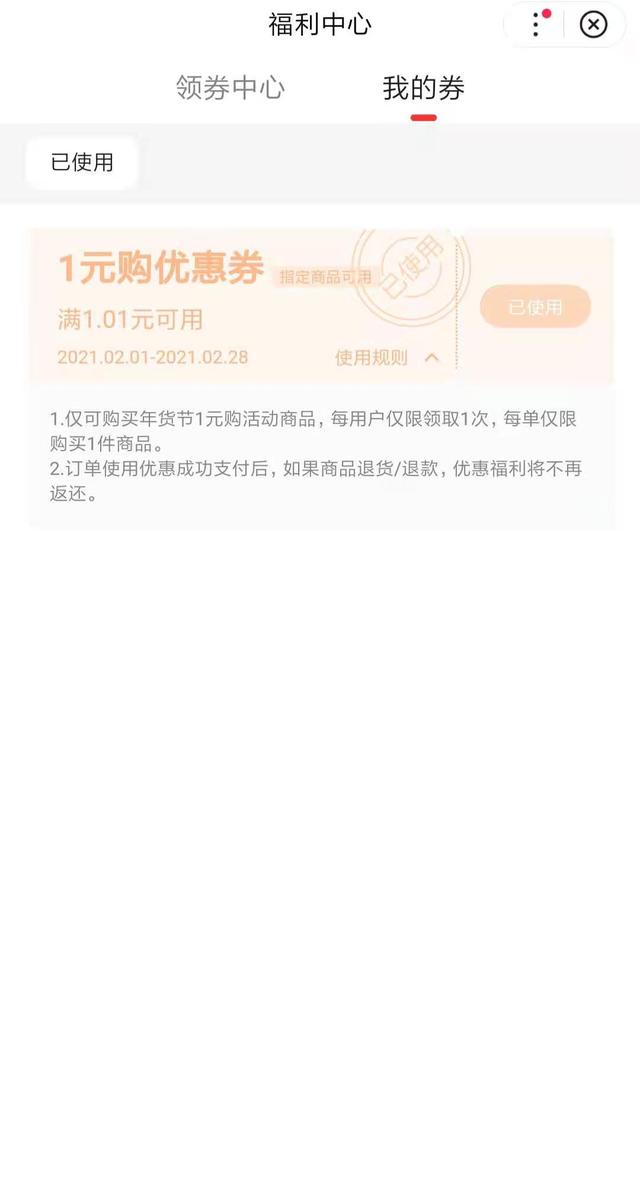Viewport: 640px width, 1198px height.
Task: Tap the 已使用 filter chip
Action: coord(82,163)
